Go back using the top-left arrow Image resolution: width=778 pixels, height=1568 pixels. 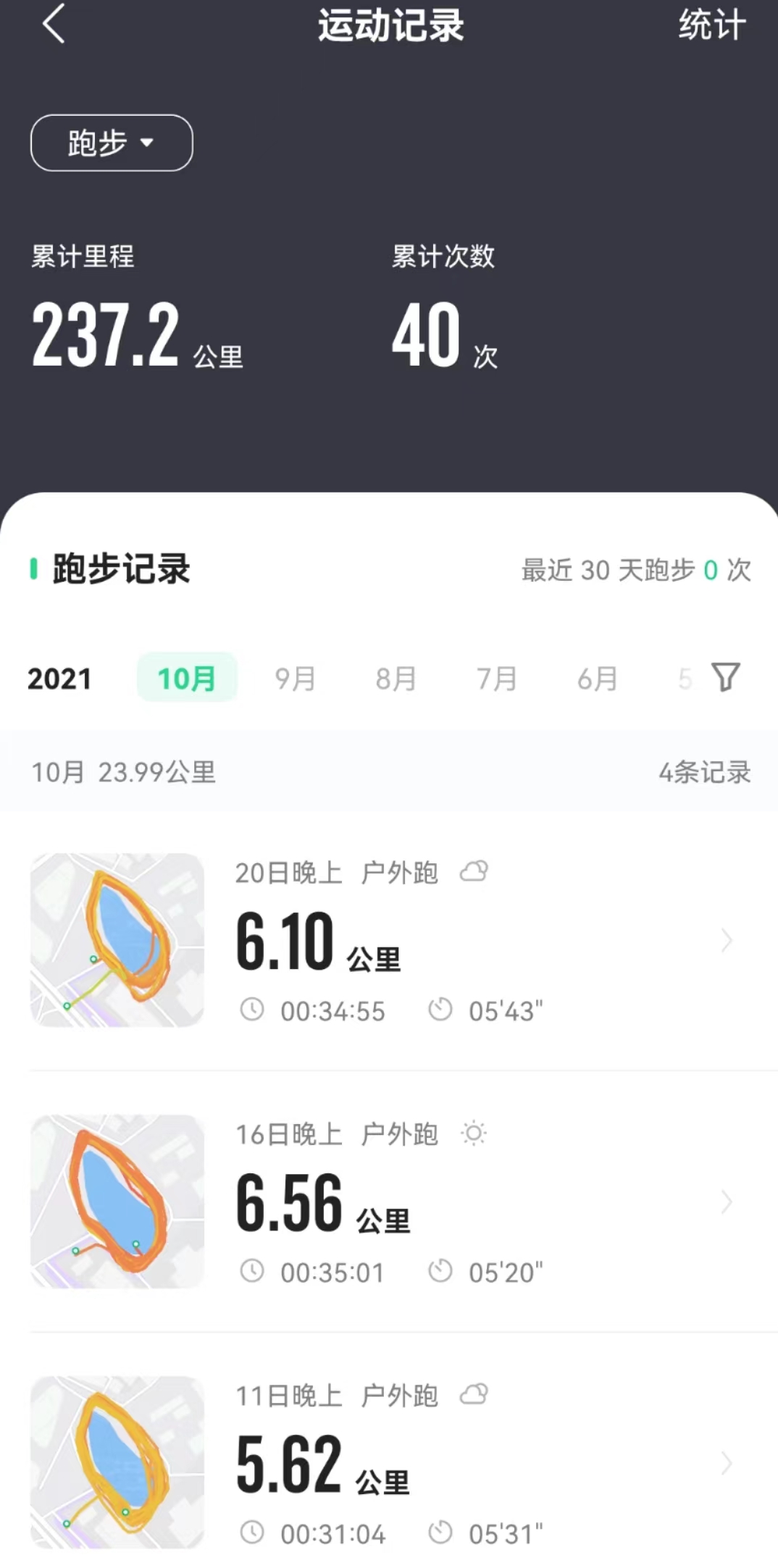[54, 25]
